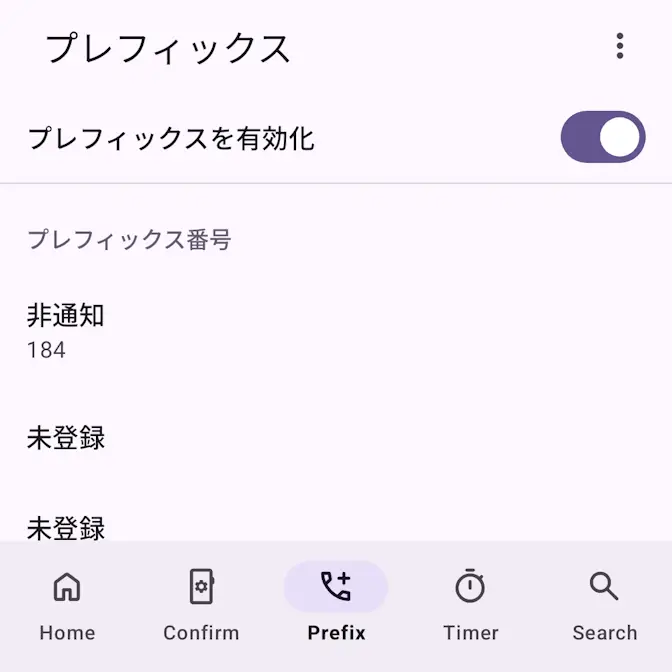Open the overflow menu
The height and width of the screenshot is (672, 672).
[620, 46]
